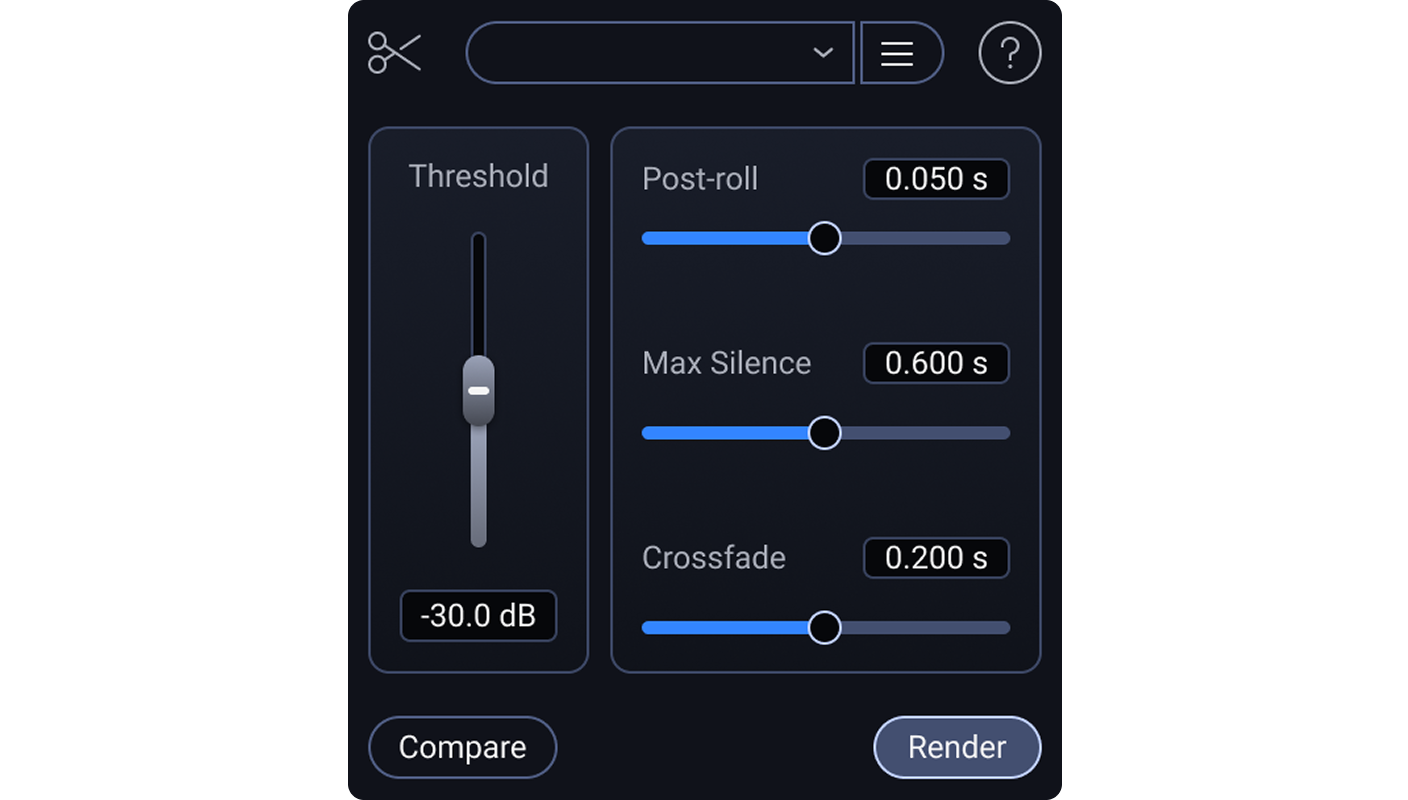Edit the Max Silence 0.600 s value
Image resolution: width=1408 pixels, height=800 pixels.
coord(936,363)
